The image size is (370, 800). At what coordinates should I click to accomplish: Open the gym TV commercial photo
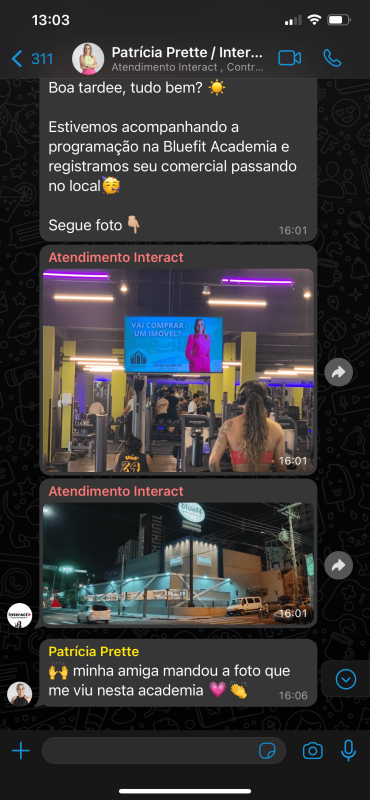pyautogui.click(x=178, y=371)
